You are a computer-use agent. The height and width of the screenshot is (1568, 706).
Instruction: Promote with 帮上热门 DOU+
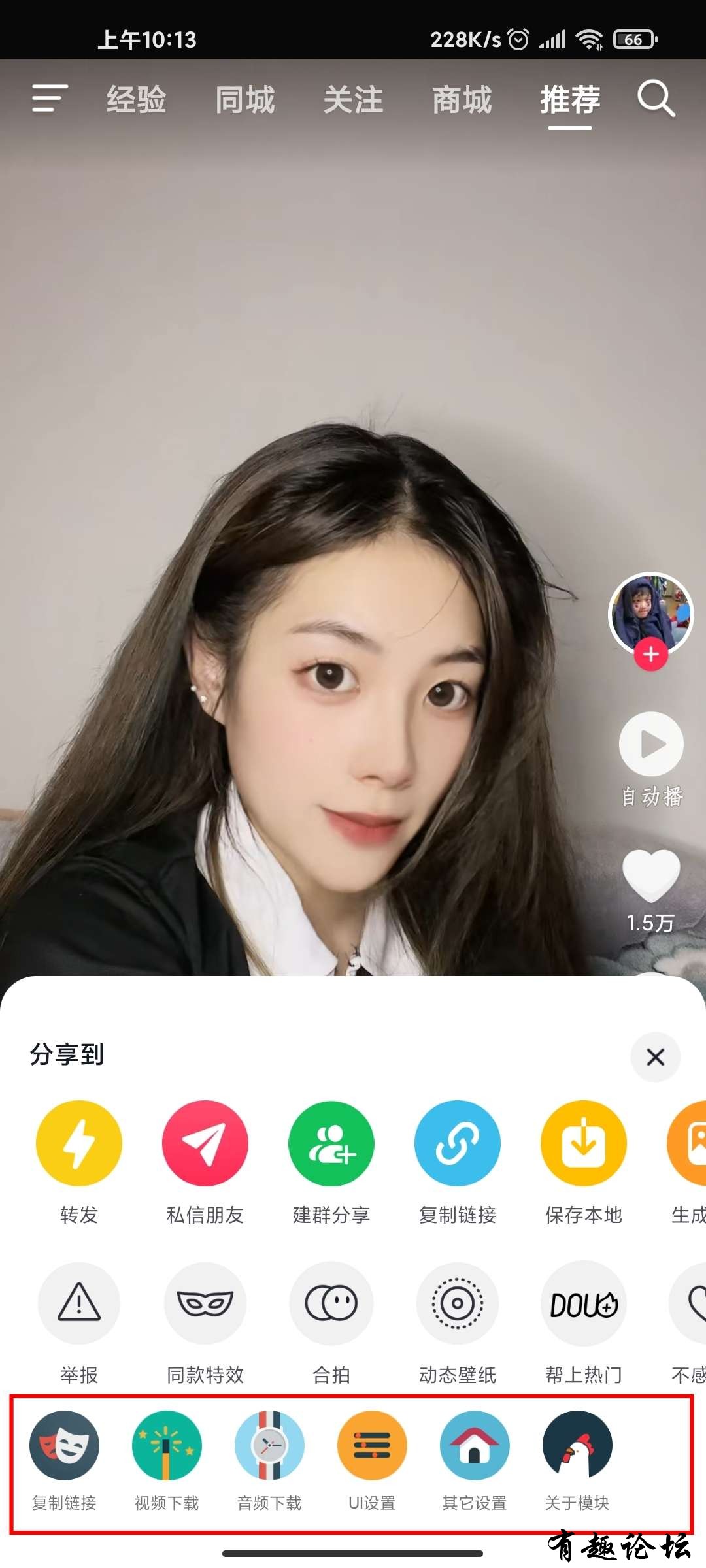tap(584, 1303)
